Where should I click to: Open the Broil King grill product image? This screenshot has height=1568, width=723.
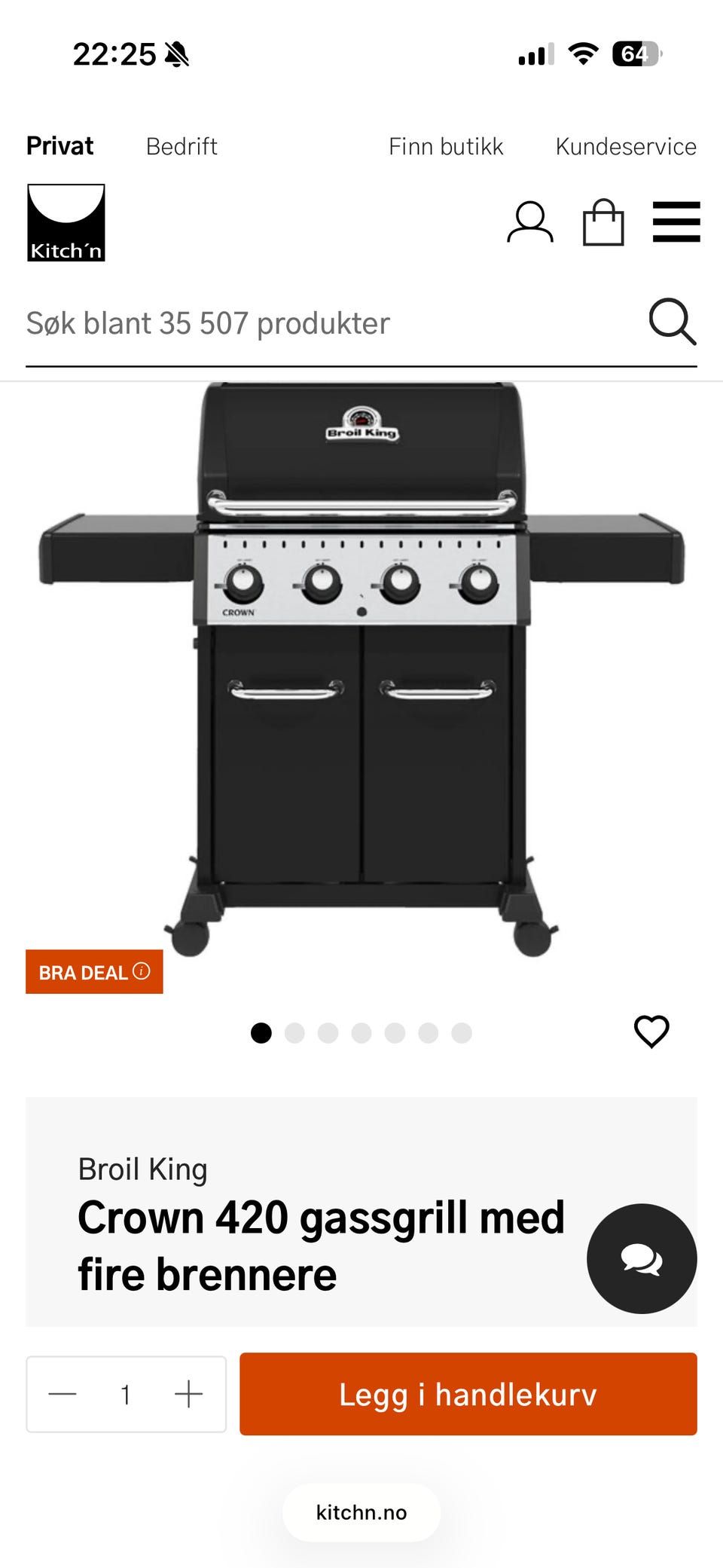pyautogui.click(x=361, y=669)
